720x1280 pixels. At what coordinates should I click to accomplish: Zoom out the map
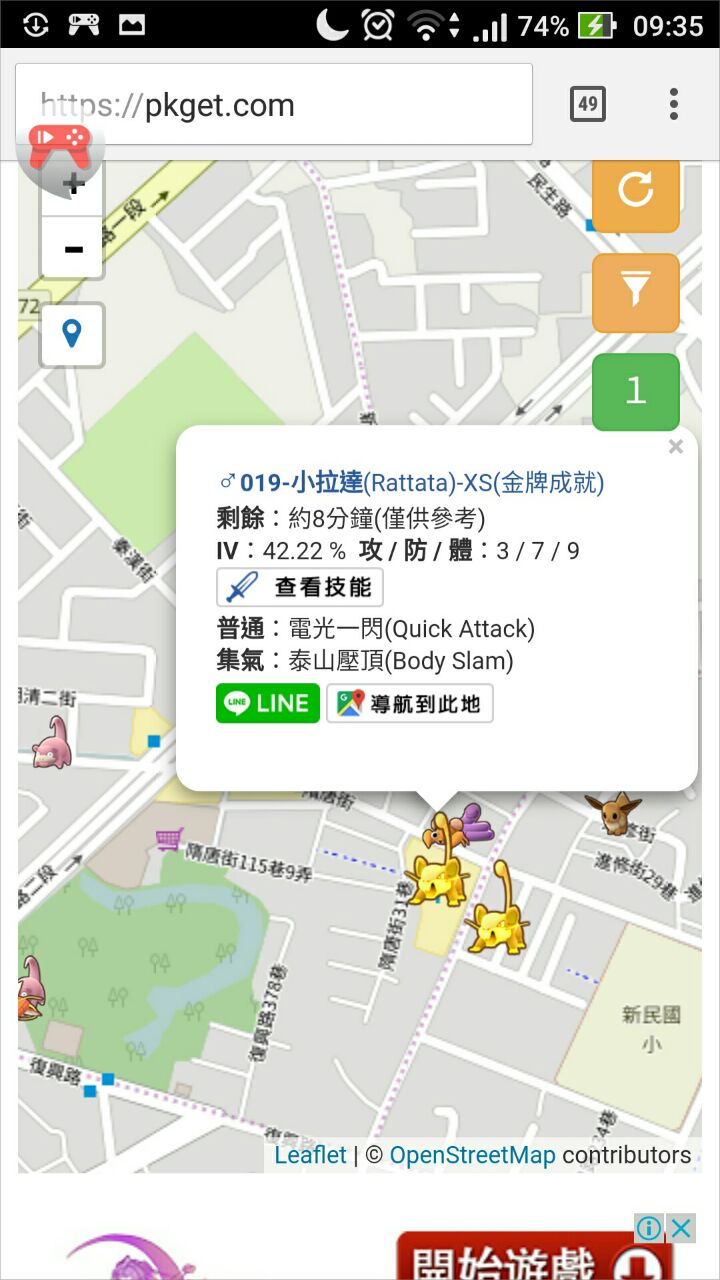(x=72, y=249)
